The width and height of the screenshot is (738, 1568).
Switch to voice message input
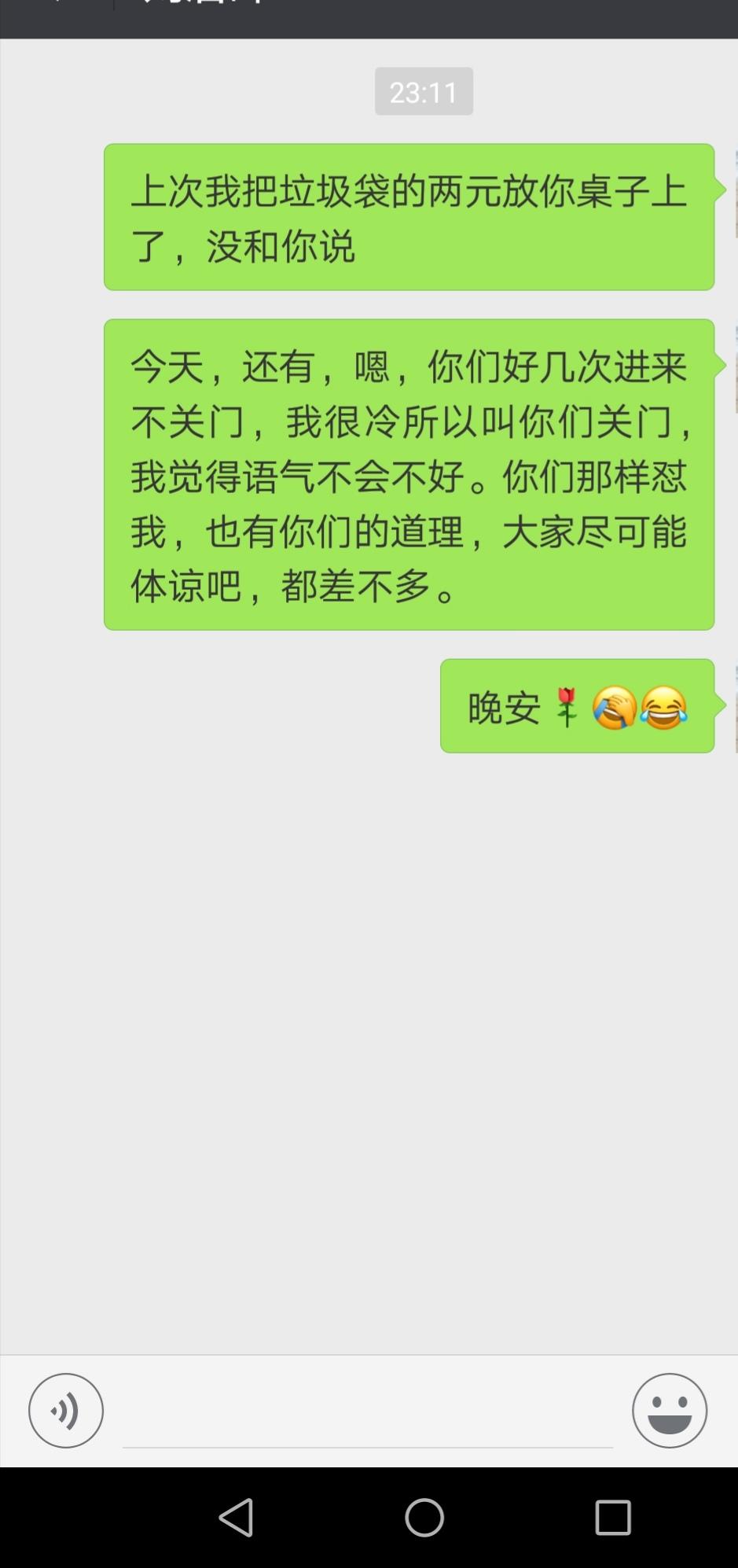point(66,1411)
